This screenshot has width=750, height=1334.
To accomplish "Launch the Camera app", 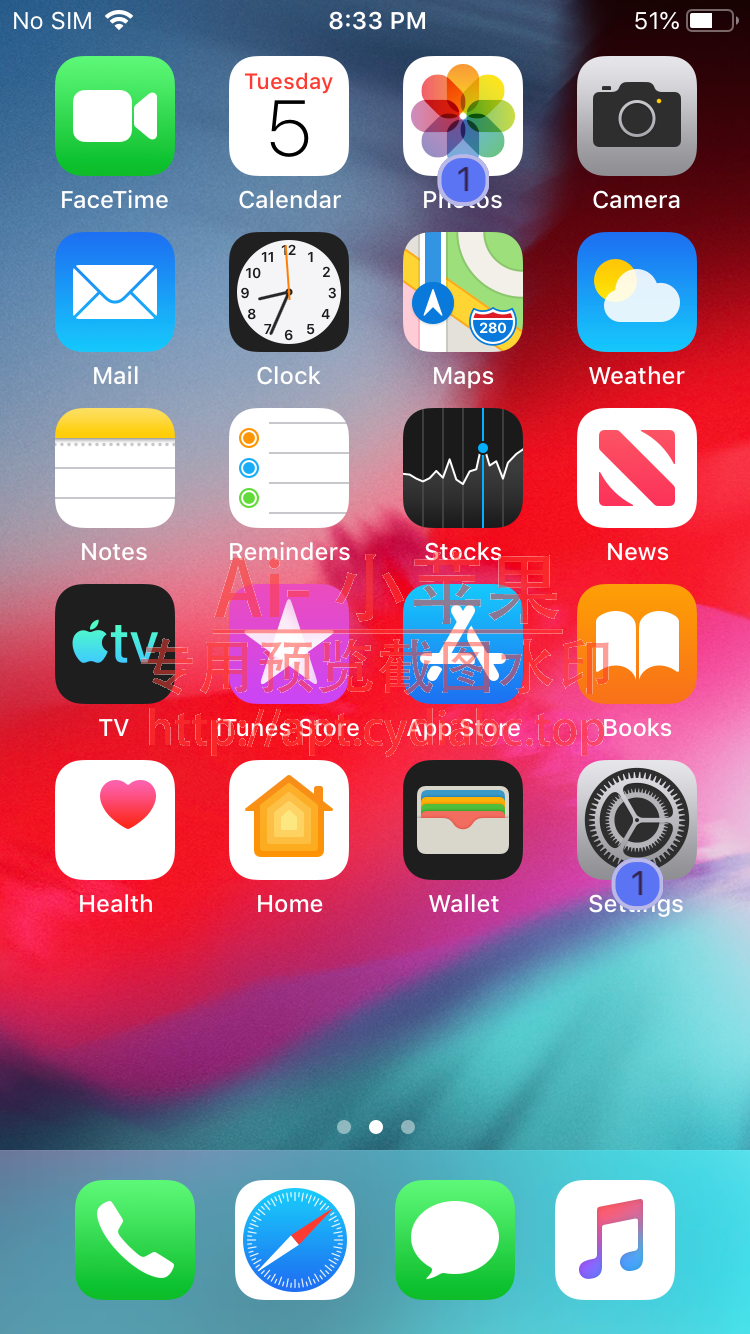I will point(637,116).
